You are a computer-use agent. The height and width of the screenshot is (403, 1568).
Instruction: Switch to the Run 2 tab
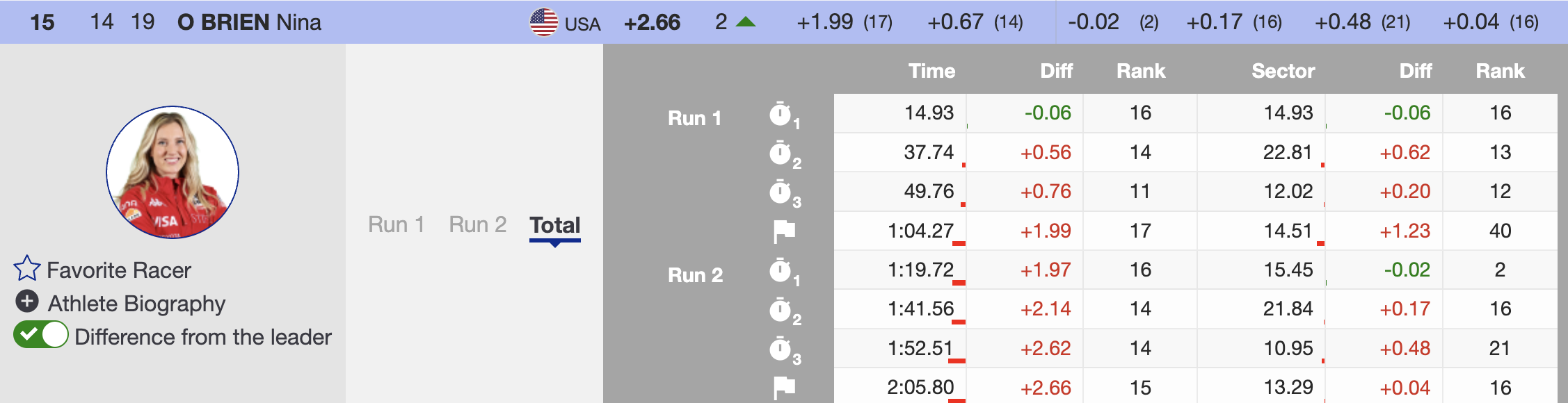[x=477, y=225]
